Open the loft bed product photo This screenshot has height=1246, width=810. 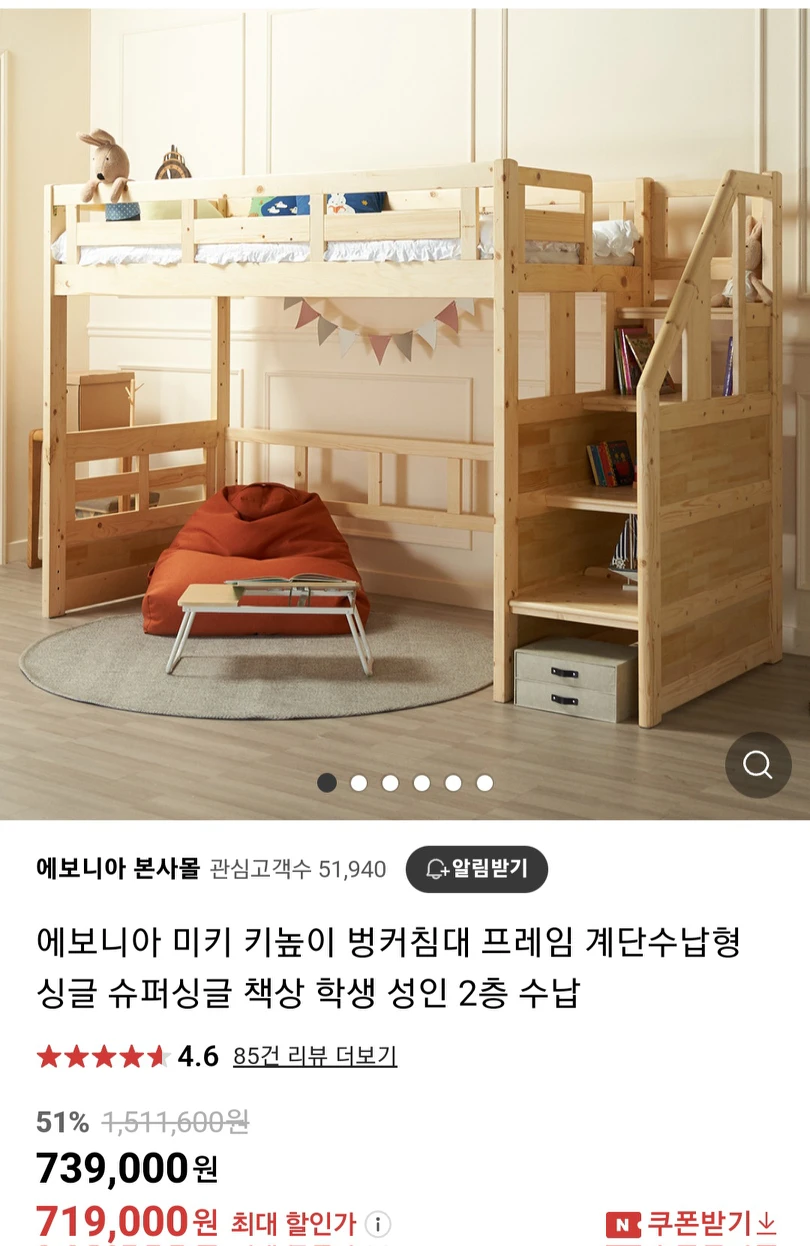pos(405,400)
